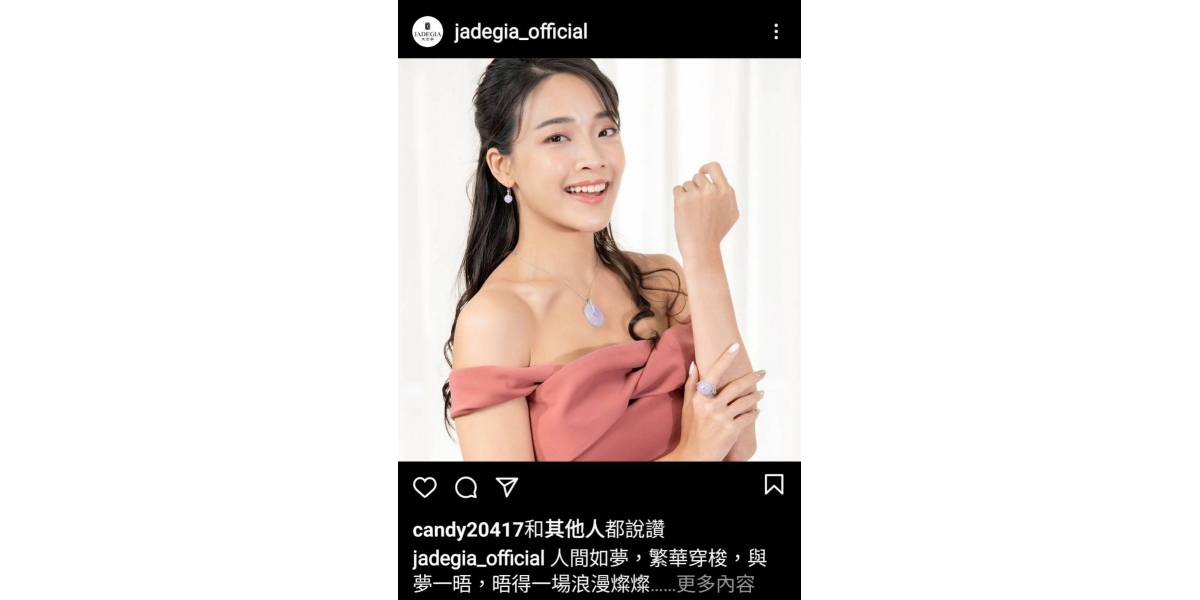This screenshot has height=600, width=1200.
Task: Open comments on this post
Action: [466, 487]
